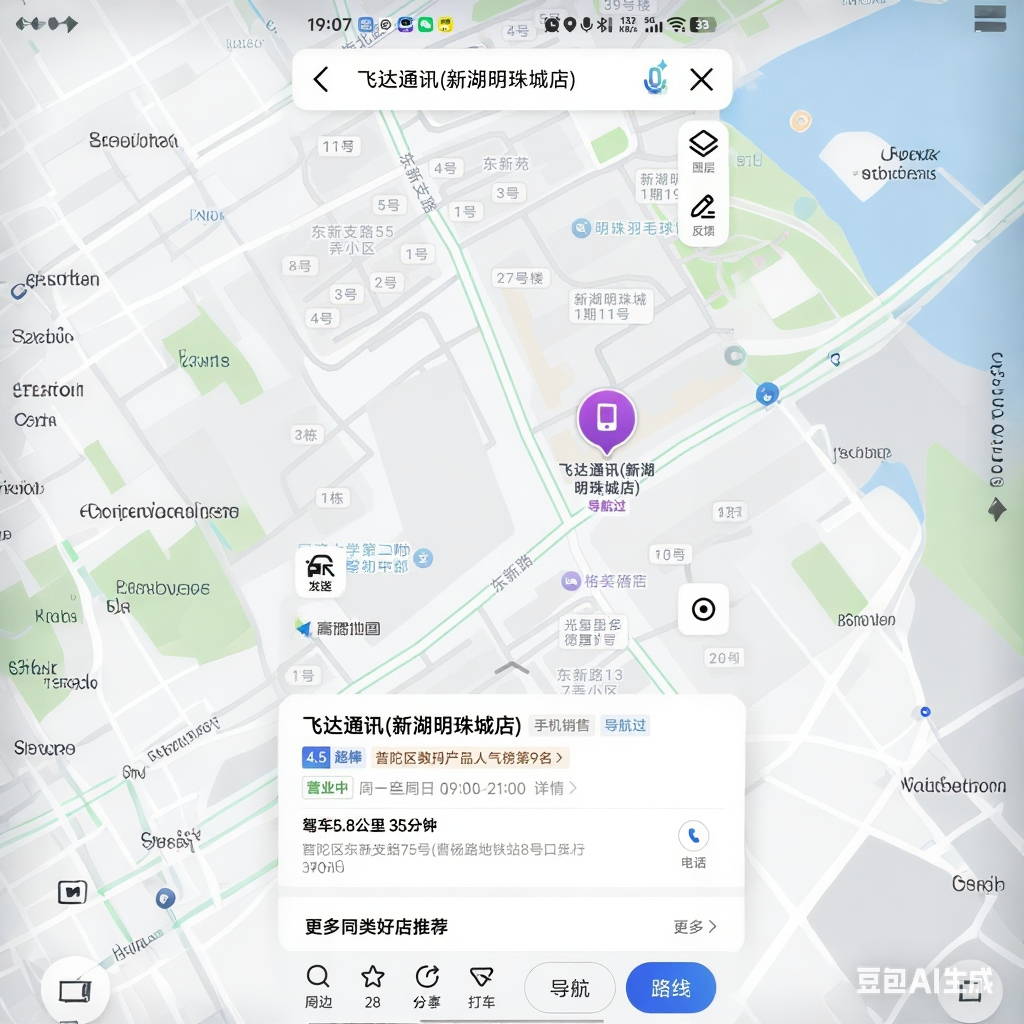Tap the purple 飞达通讯 map pin
The width and height of the screenshot is (1024, 1024).
[606, 420]
